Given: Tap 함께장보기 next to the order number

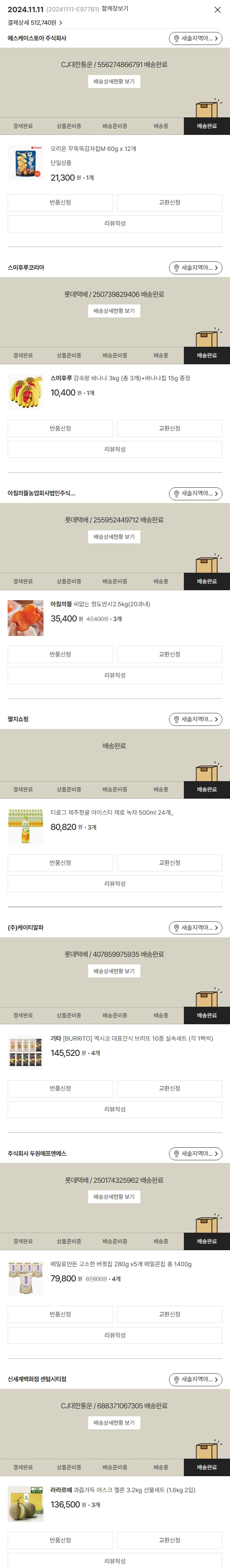Looking at the screenshot, I should 115,9.
